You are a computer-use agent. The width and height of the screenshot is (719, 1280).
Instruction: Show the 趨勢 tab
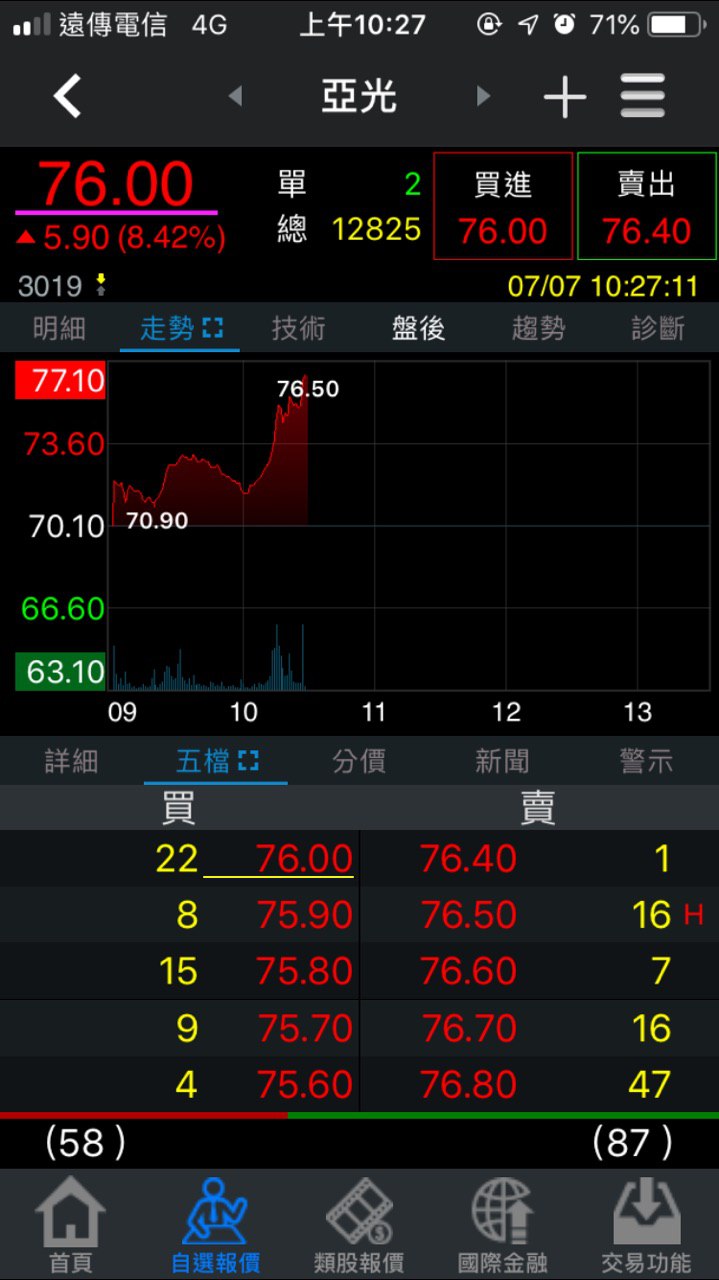click(x=538, y=328)
